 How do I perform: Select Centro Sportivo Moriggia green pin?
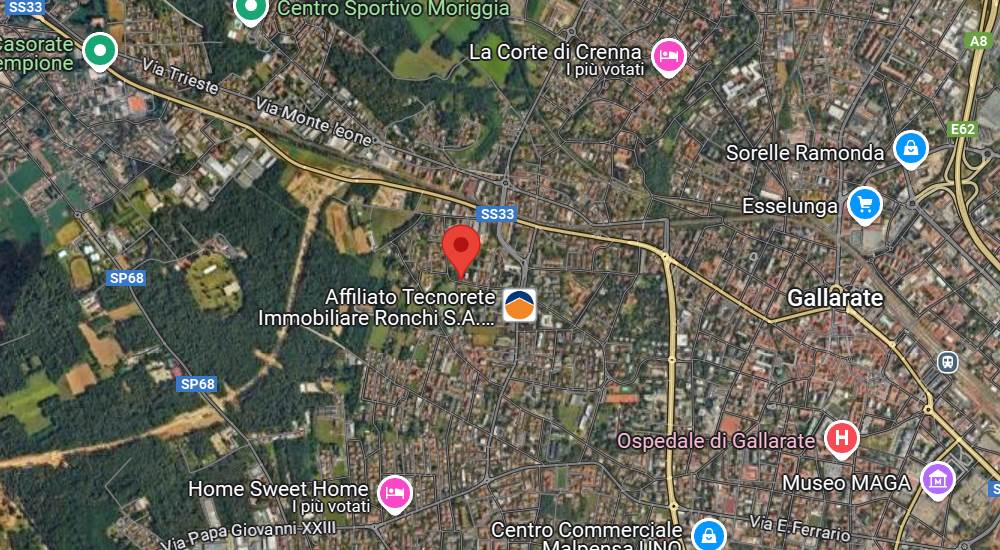pyautogui.click(x=250, y=10)
